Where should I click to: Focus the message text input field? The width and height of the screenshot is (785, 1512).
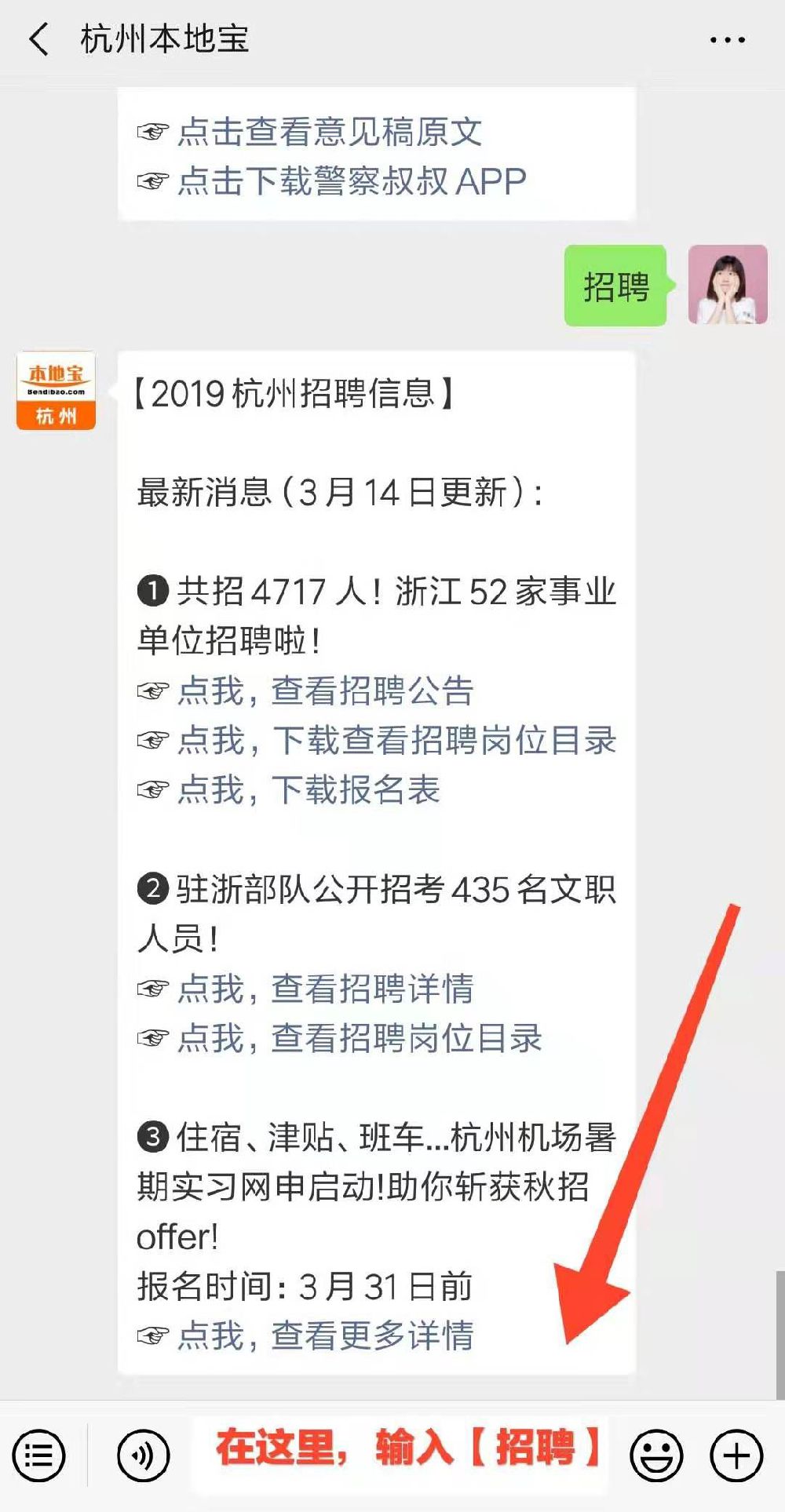[x=400, y=1456]
